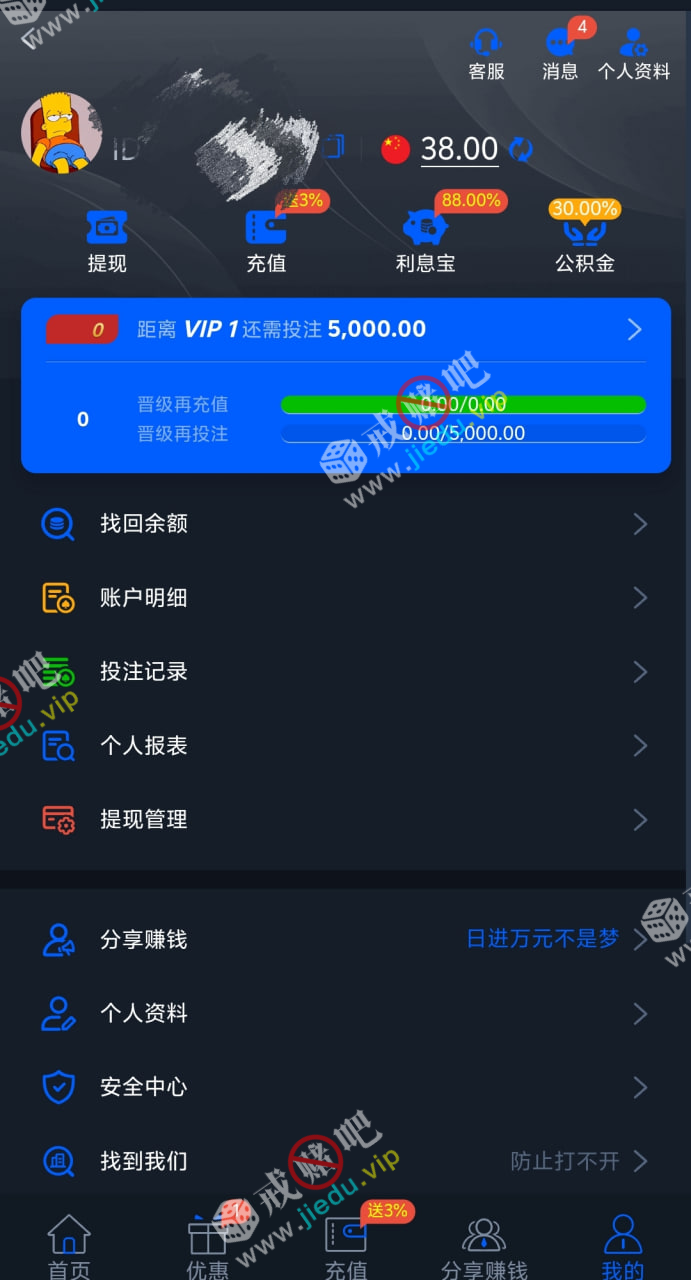This screenshot has width=691, height=1280.
Task: Open 找回余额 row
Action: point(345,524)
